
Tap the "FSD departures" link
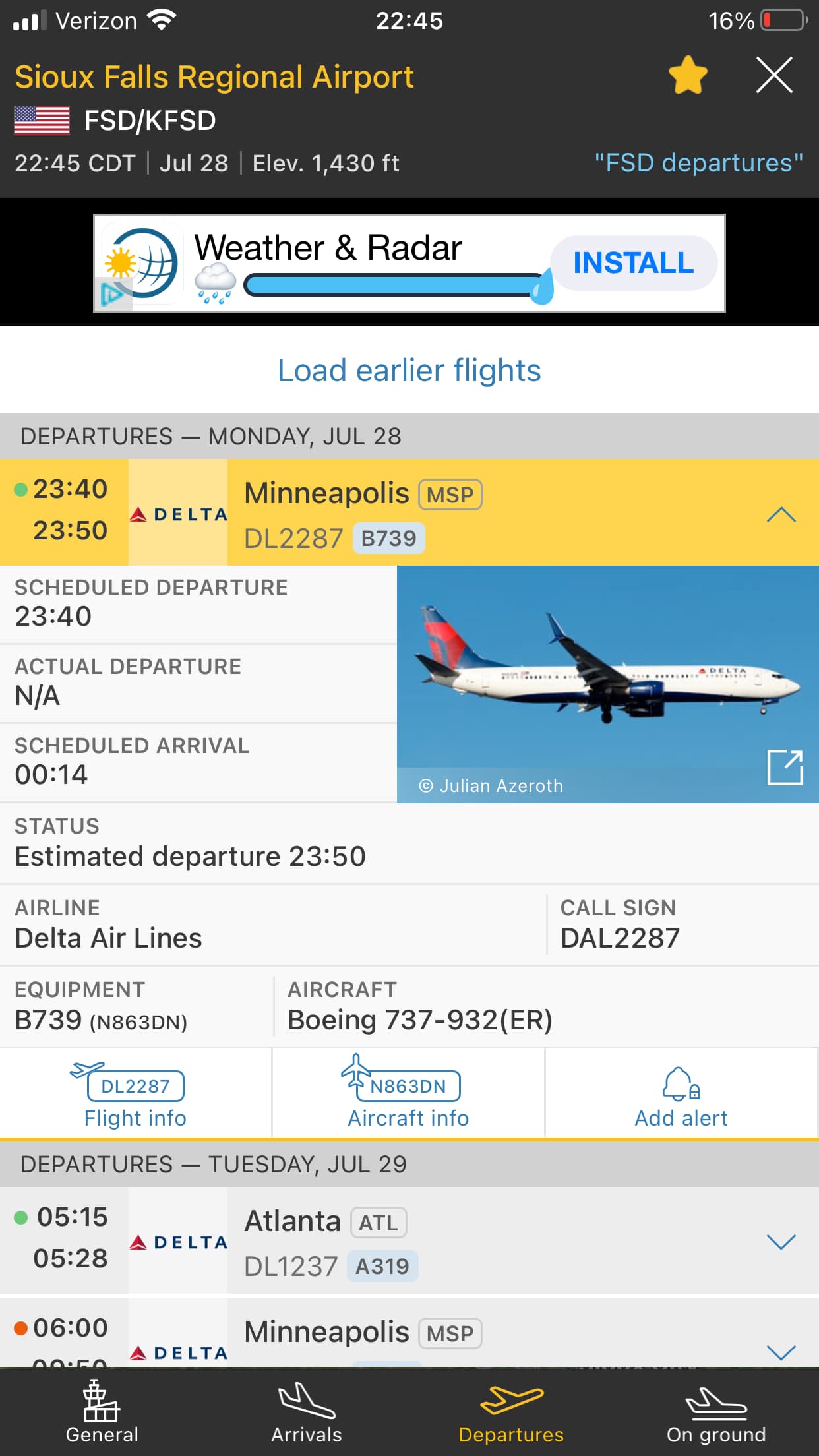click(x=698, y=163)
